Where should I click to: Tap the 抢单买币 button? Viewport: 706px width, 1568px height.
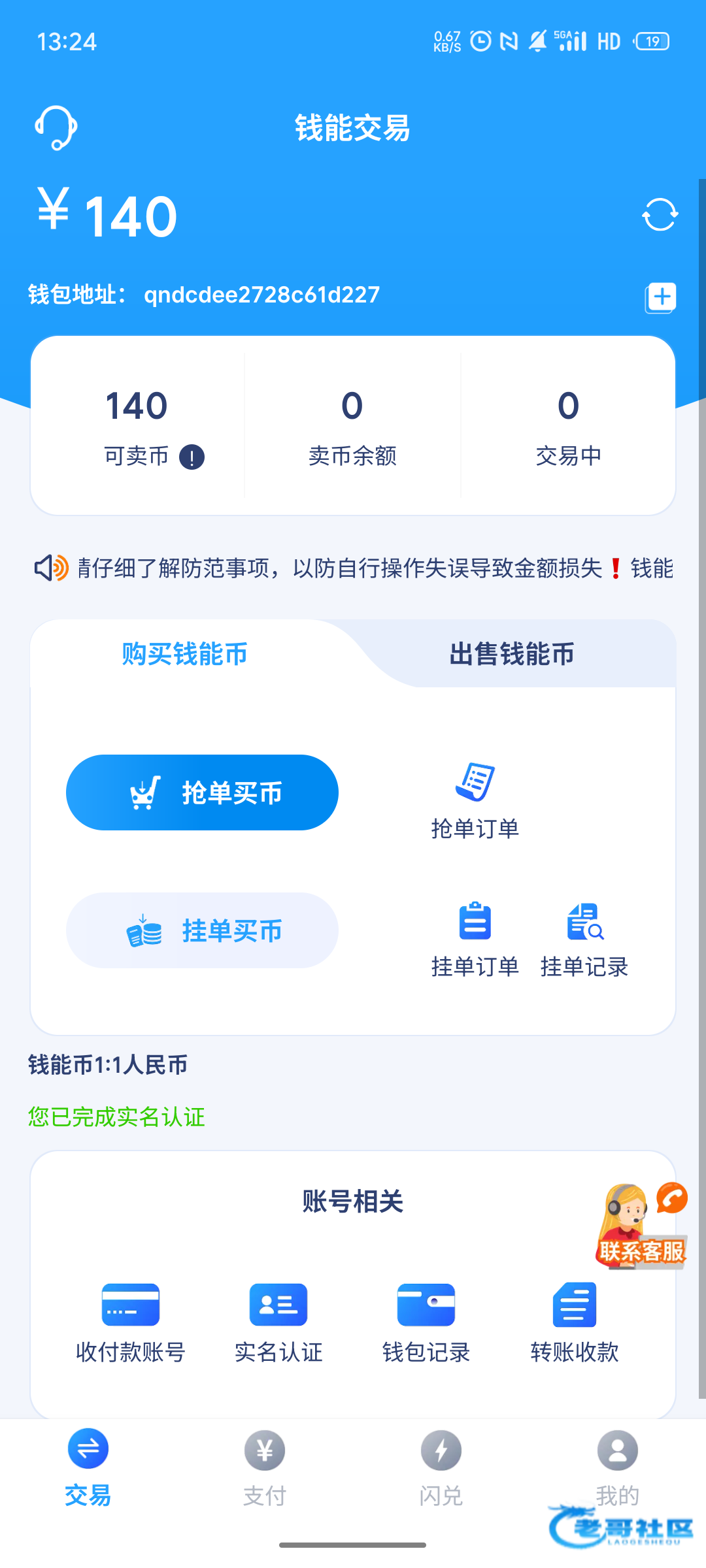point(202,792)
